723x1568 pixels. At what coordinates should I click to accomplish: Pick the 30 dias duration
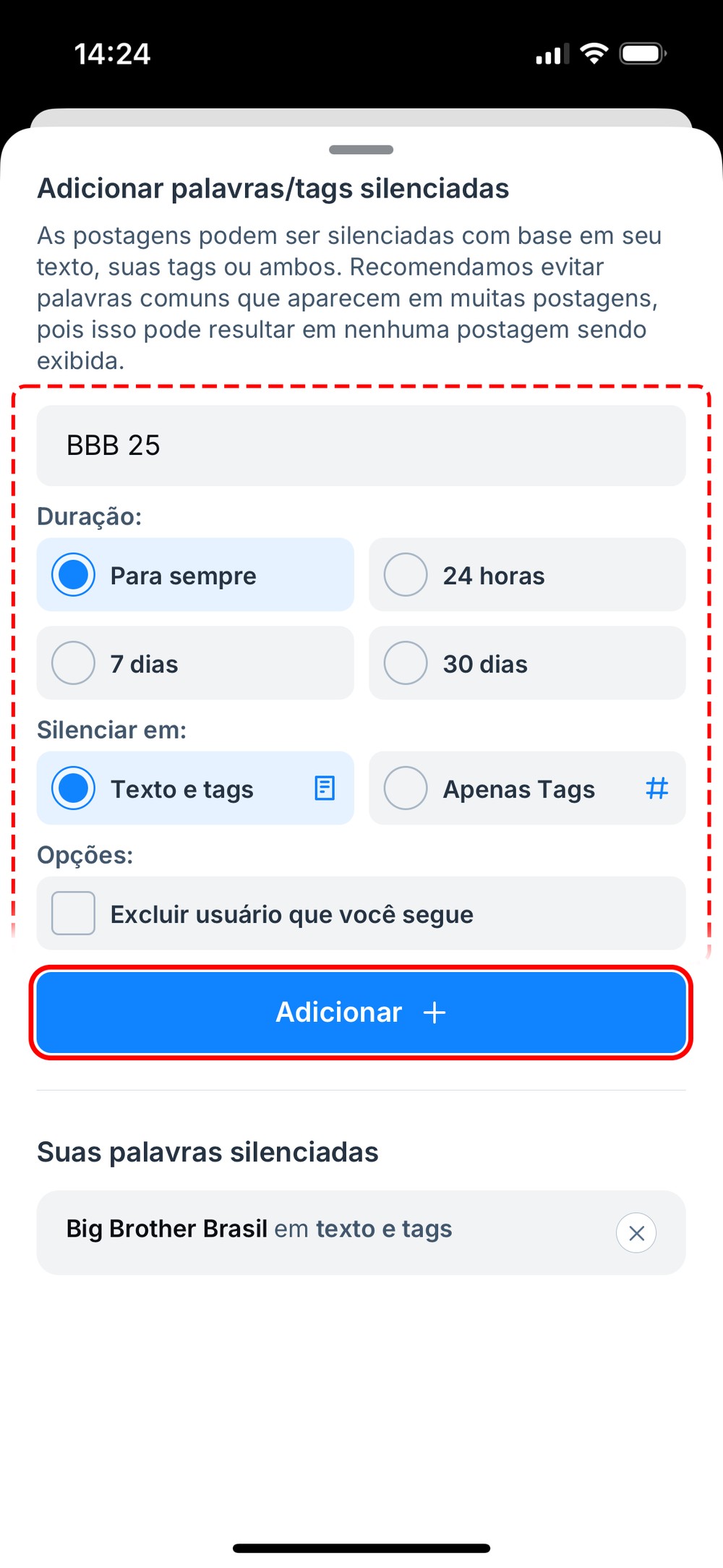[x=526, y=663]
